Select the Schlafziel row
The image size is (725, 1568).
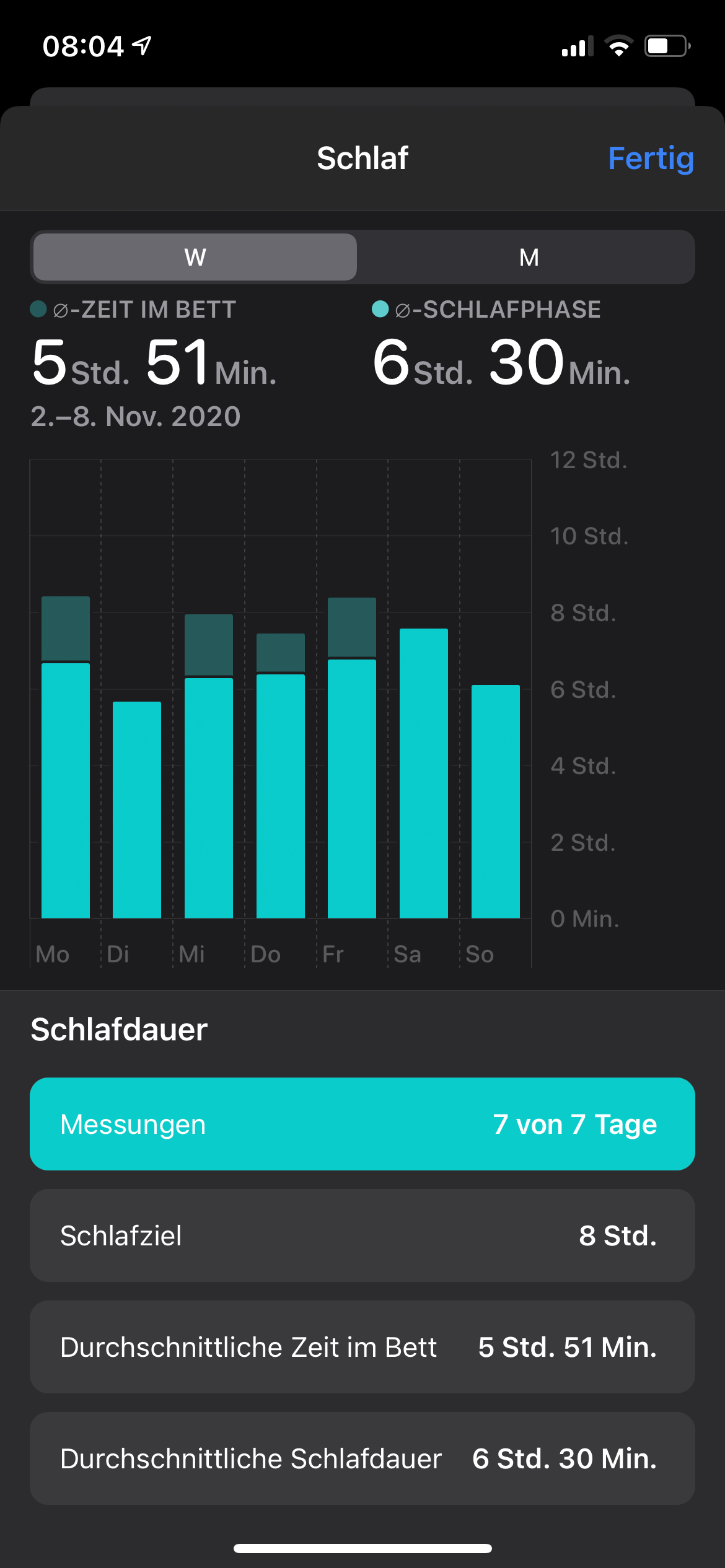362,1235
